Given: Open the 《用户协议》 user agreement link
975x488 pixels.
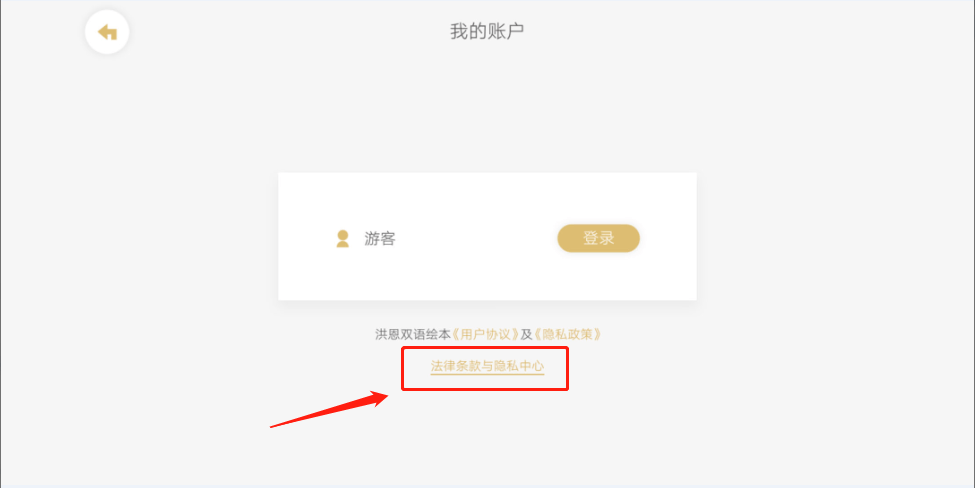Looking at the screenshot, I should click(486, 334).
